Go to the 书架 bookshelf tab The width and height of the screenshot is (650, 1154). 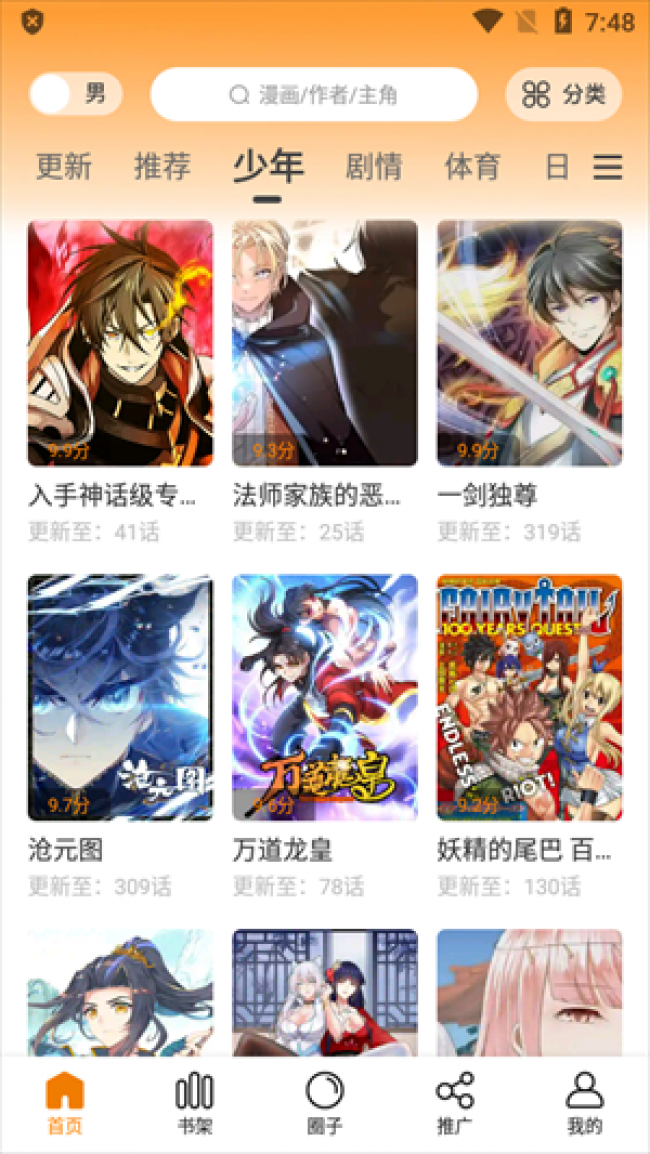coord(195,1102)
